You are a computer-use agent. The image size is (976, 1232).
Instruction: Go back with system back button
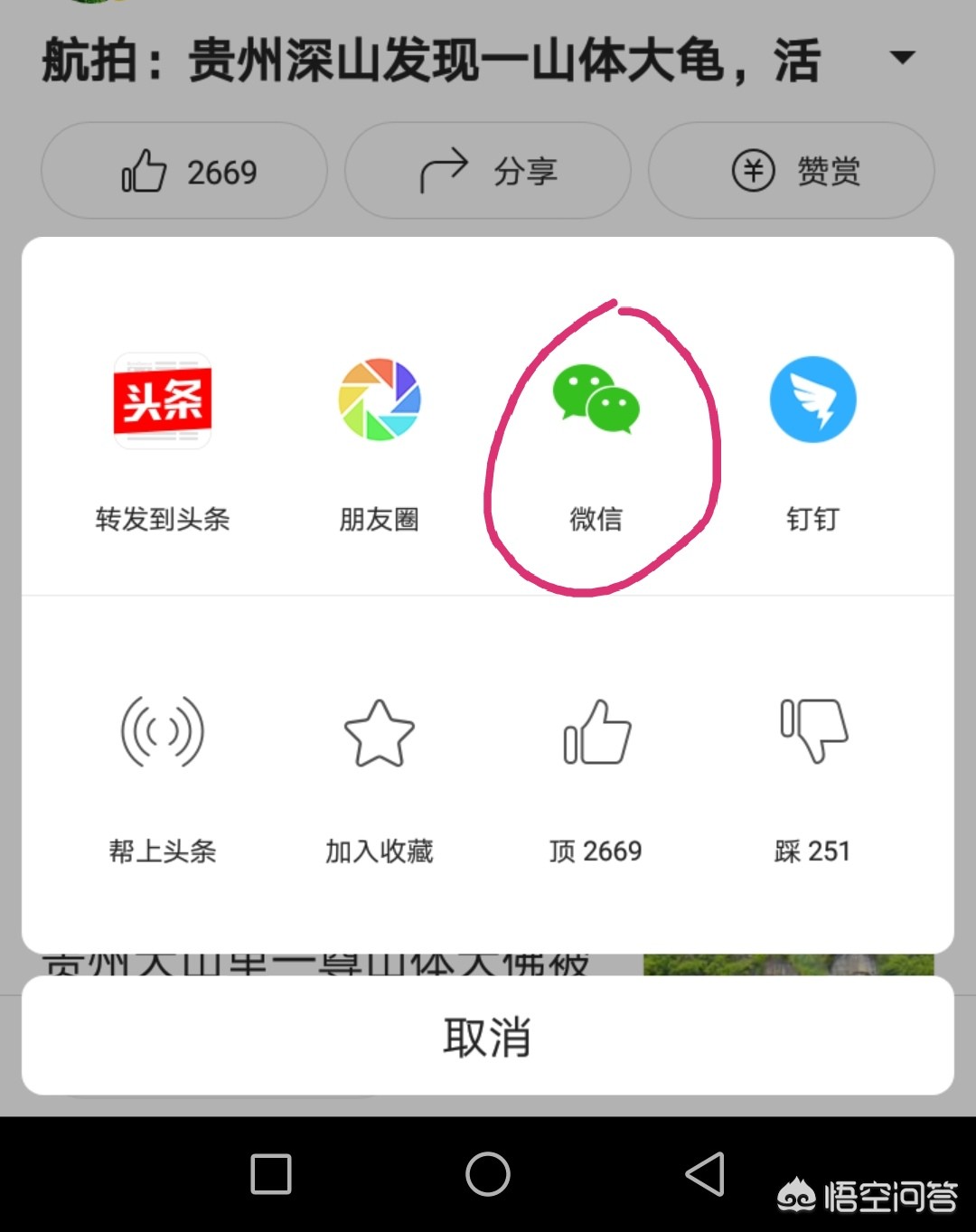705,1174
